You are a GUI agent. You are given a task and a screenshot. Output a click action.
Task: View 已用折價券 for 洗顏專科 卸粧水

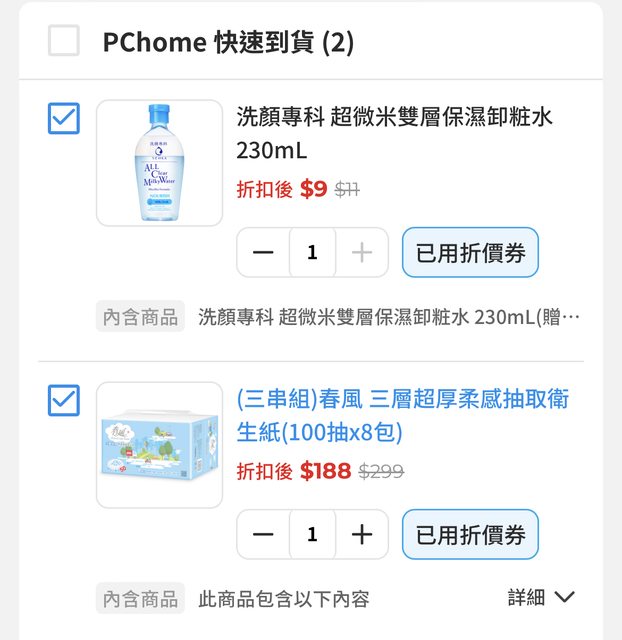[x=470, y=253]
